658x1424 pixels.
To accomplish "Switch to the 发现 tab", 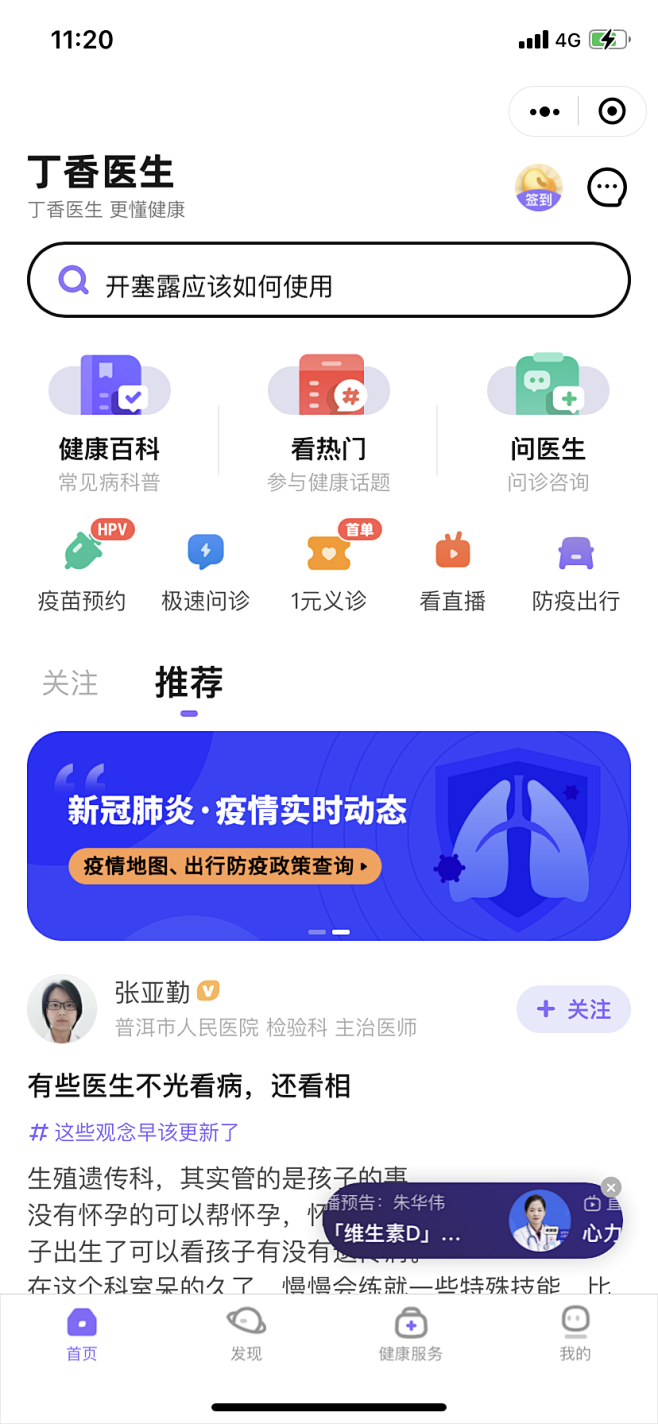I will coord(246,1334).
